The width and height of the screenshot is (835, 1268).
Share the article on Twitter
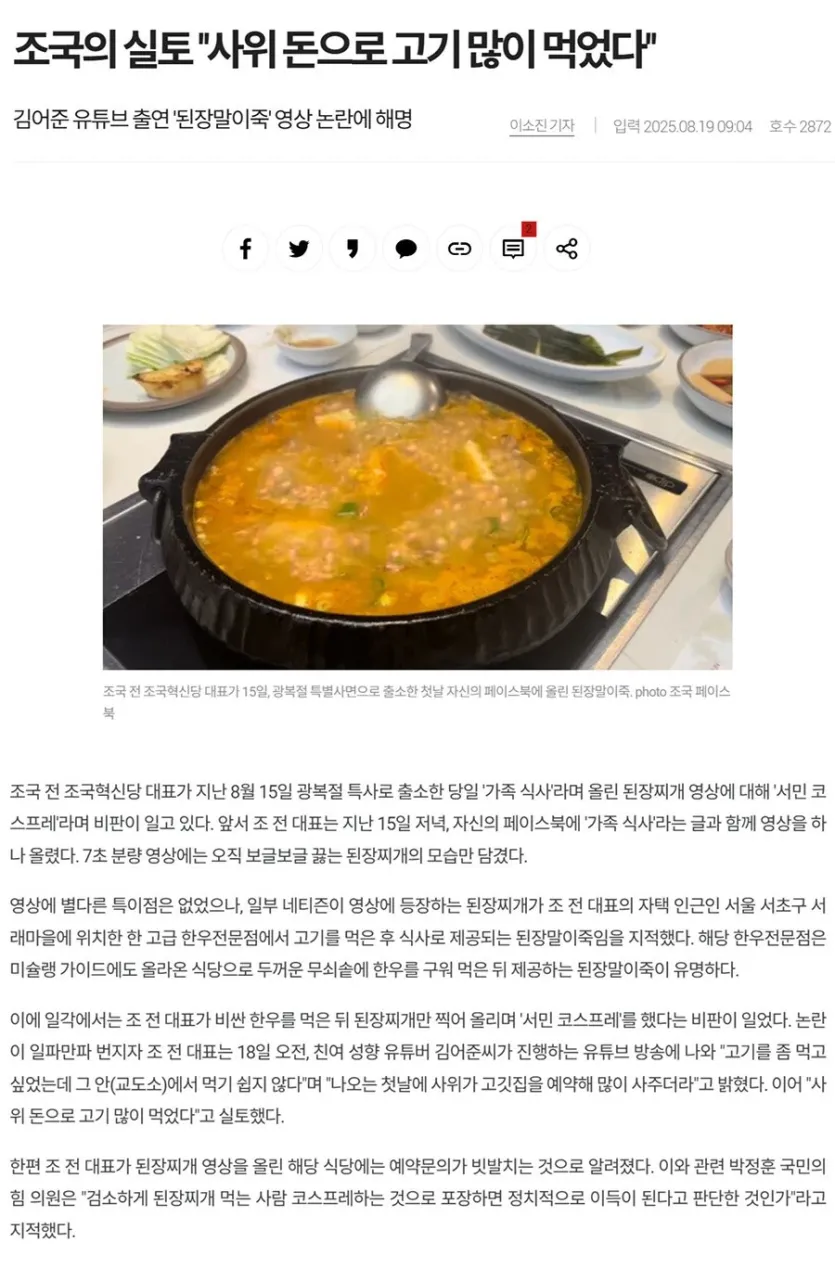tap(299, 249)
